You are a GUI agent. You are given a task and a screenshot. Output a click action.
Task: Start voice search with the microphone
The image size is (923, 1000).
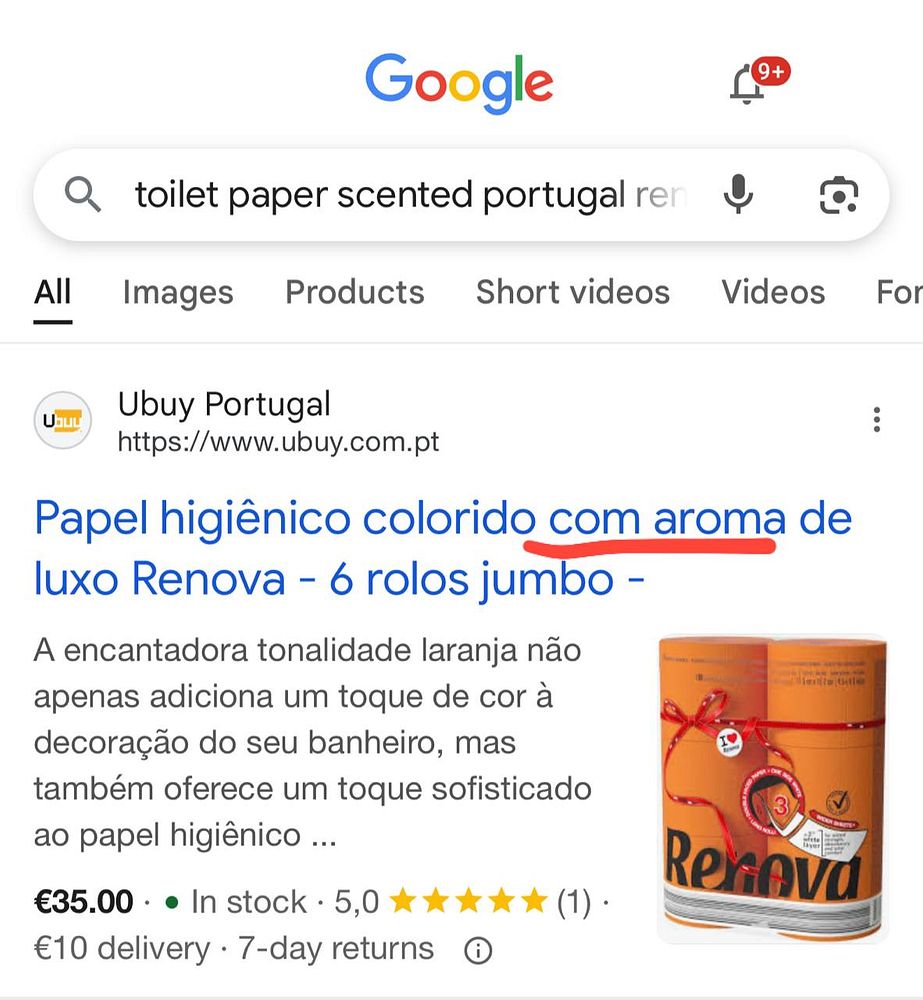738,195
